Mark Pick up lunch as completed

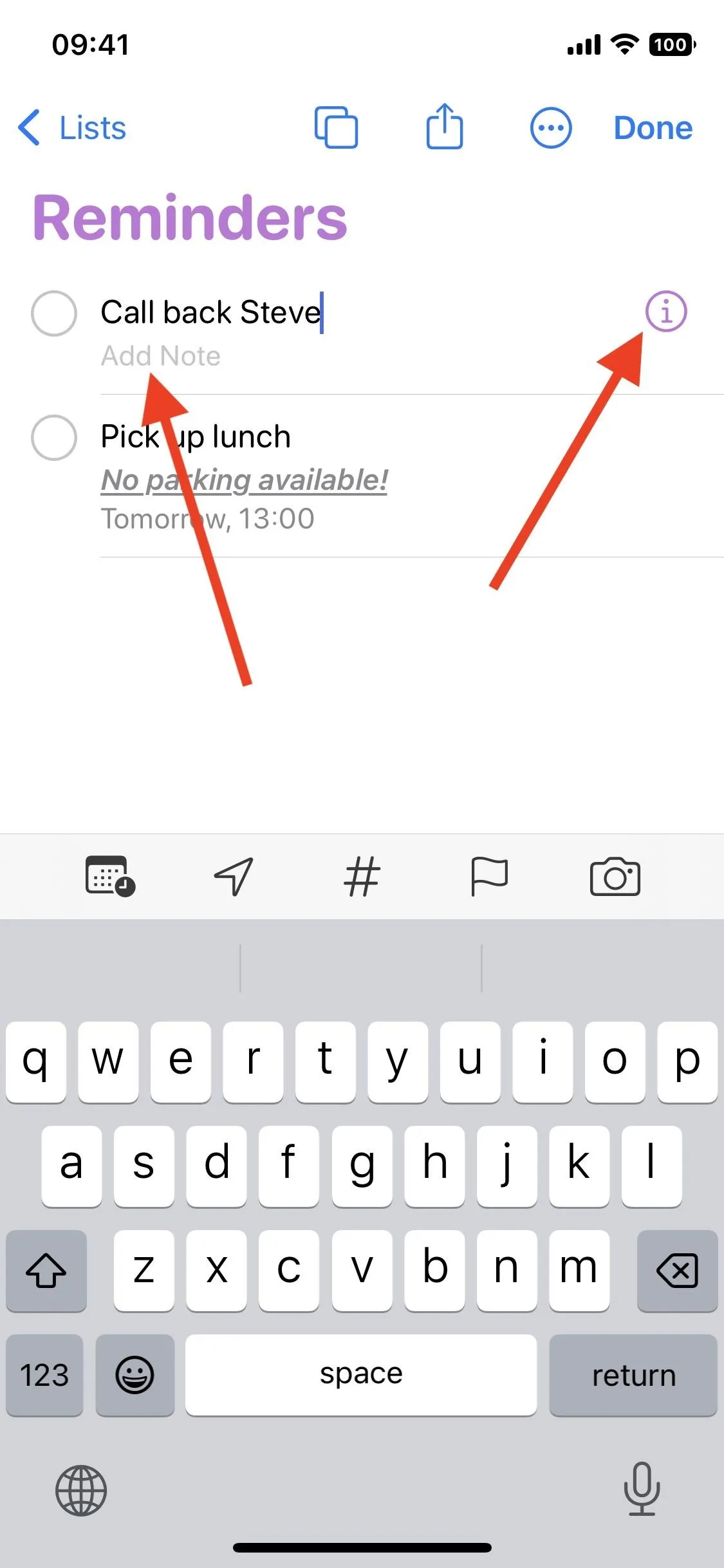click(x=54, y=438)
